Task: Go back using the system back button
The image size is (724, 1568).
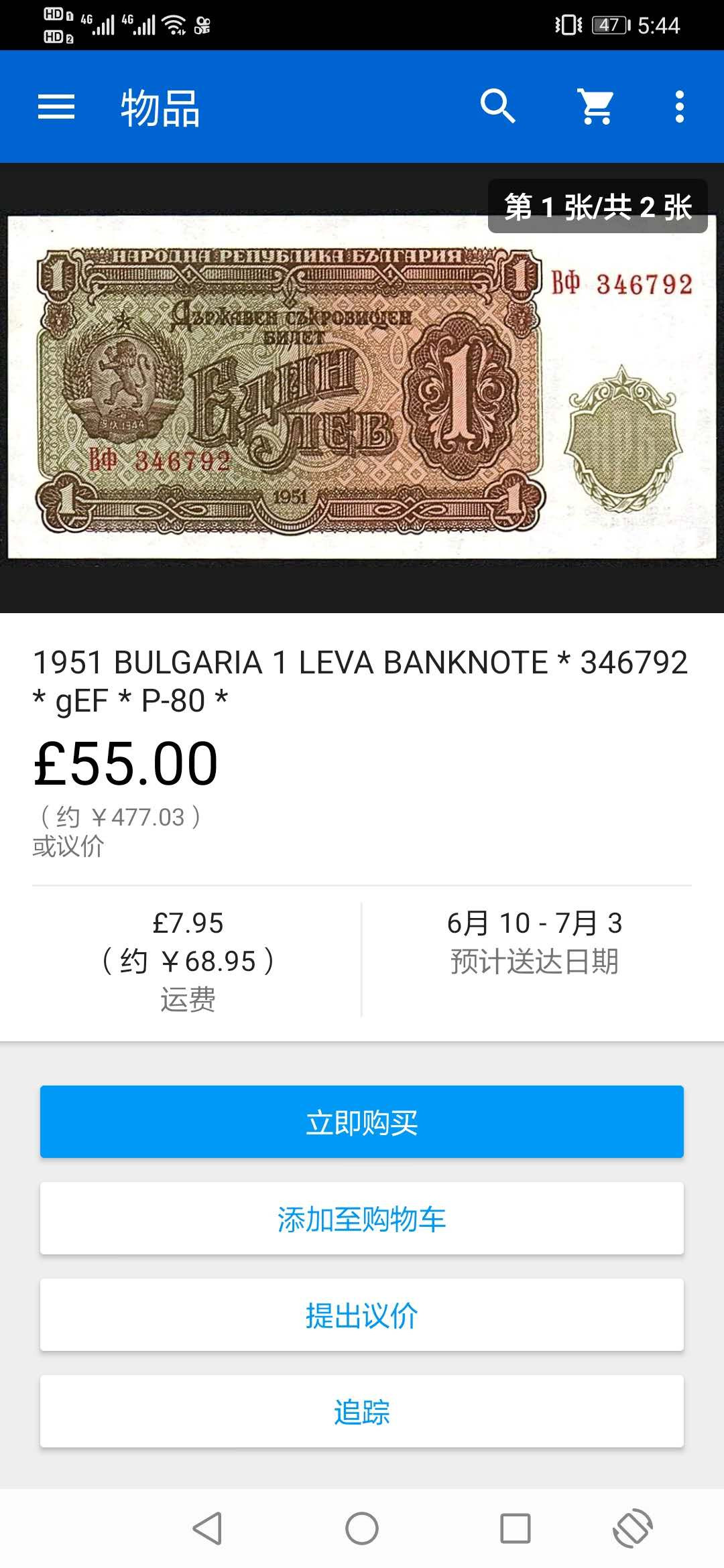Action: [207, 1528]
